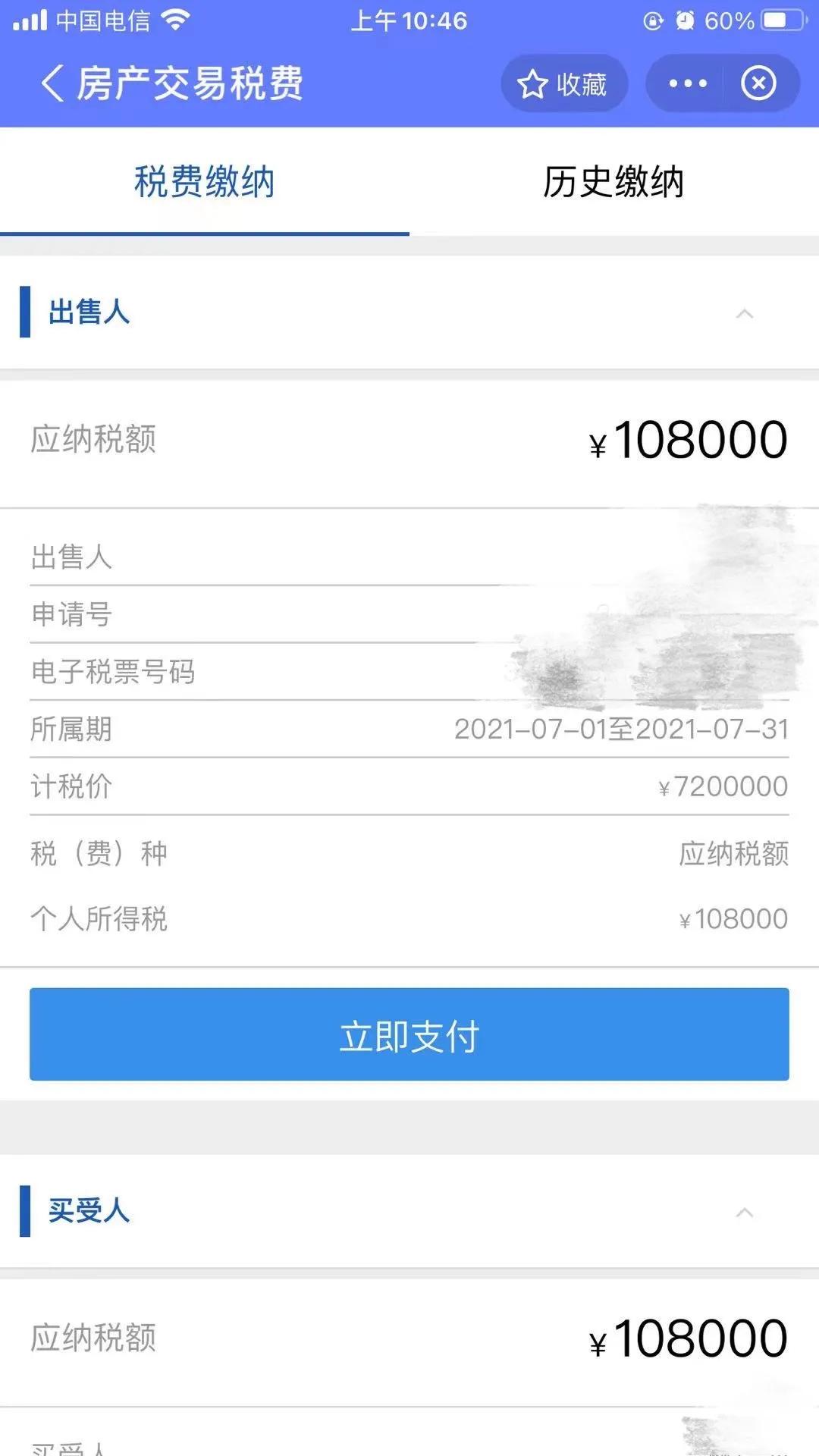Tap the seller's 应纳税额 amount ¥108000
The width and height of the screenshot is (819, 1456).
coord(689,440)
